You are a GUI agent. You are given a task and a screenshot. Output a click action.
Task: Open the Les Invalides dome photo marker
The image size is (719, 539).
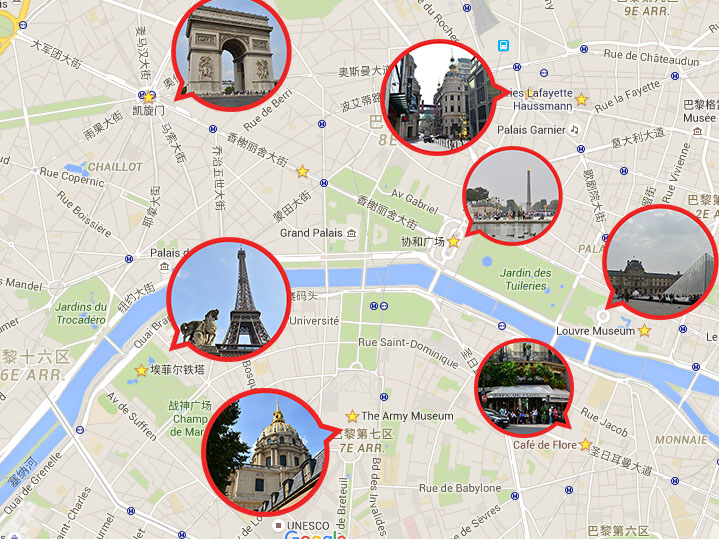[264, 451]
